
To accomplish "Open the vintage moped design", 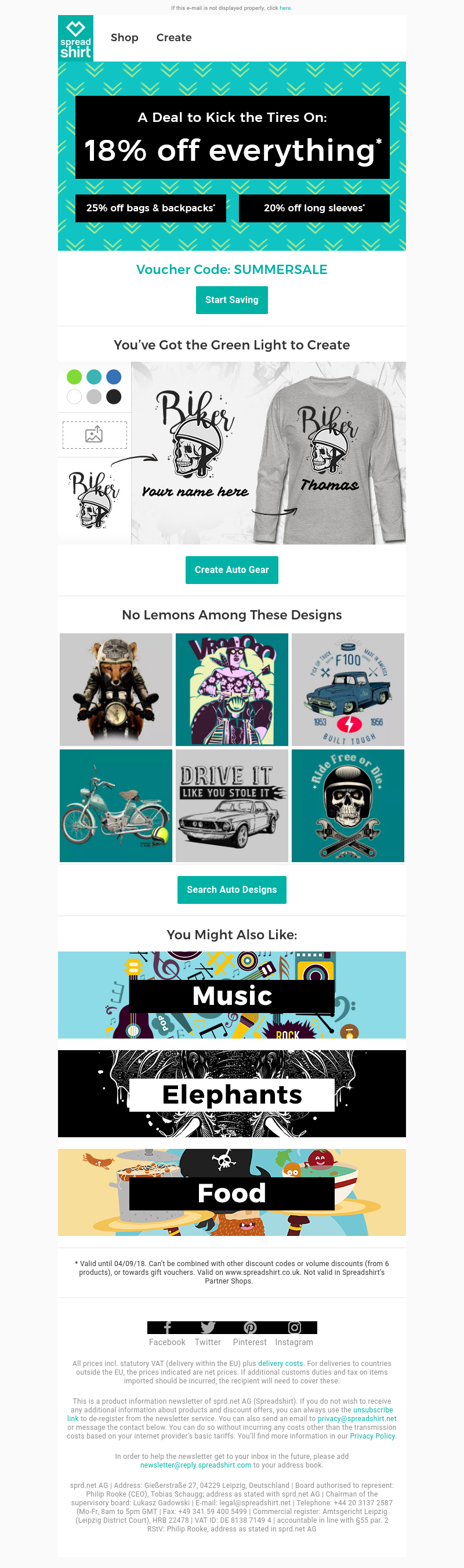I will 115,805.
